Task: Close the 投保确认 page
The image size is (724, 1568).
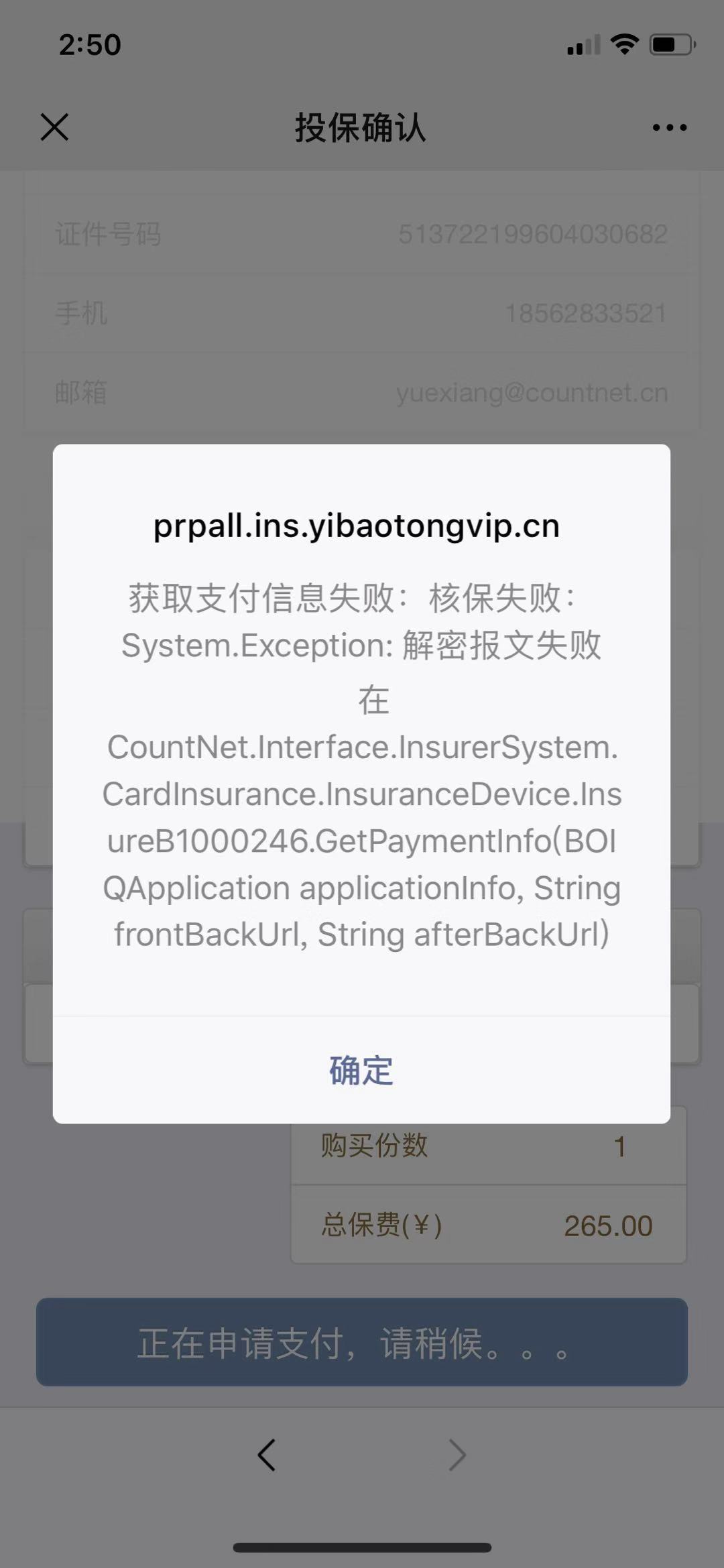Action: click(54, 127)
